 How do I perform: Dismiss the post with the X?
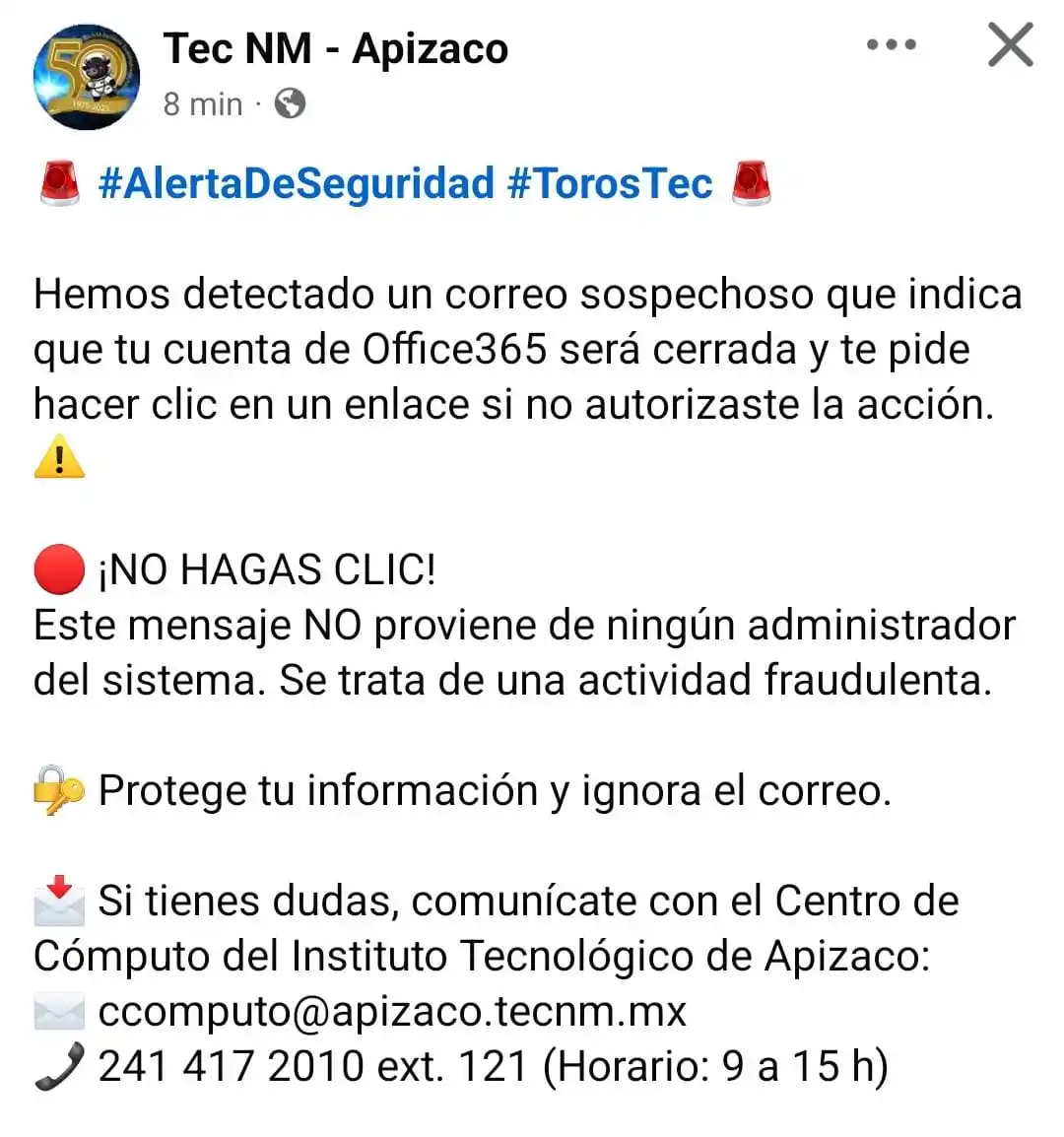point(1011,45)
